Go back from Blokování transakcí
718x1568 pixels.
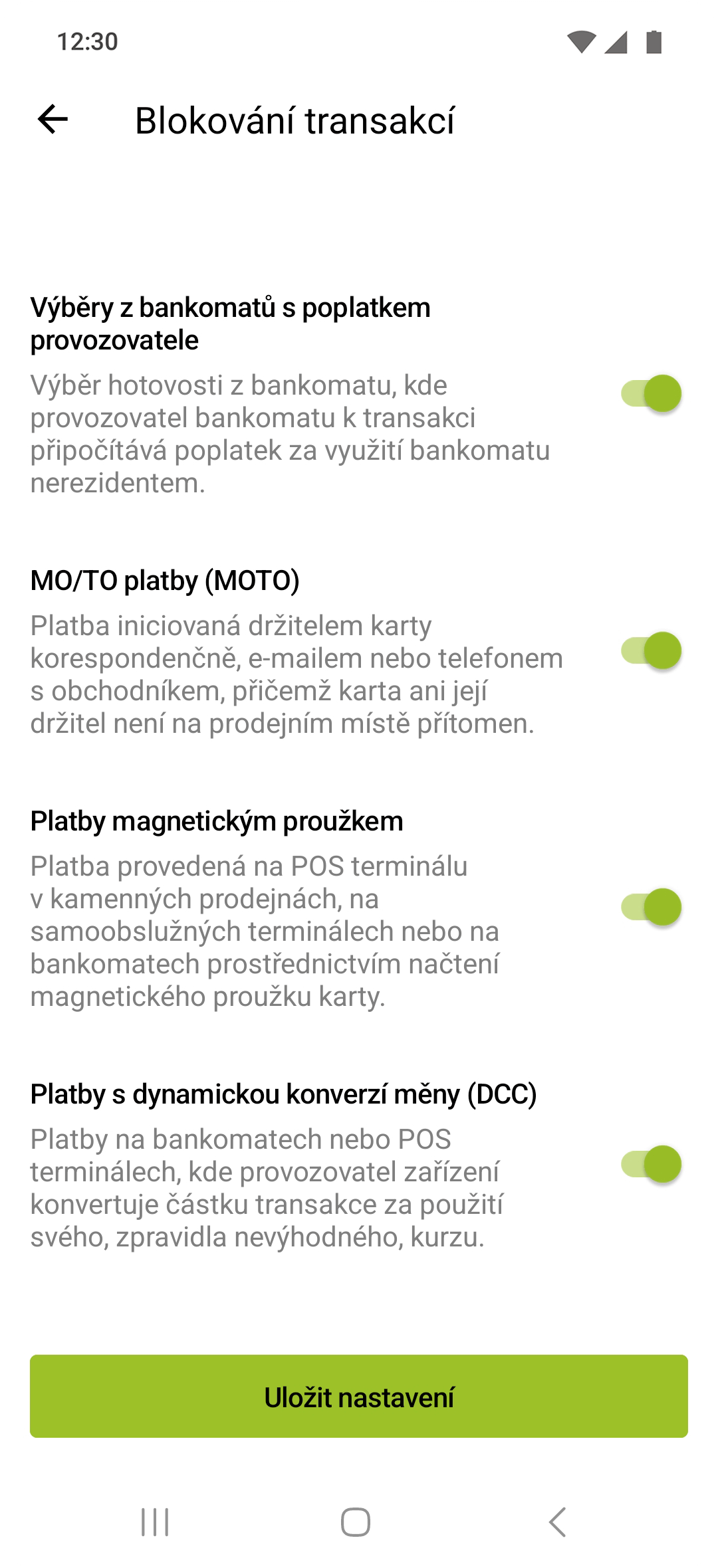(53, 120)
